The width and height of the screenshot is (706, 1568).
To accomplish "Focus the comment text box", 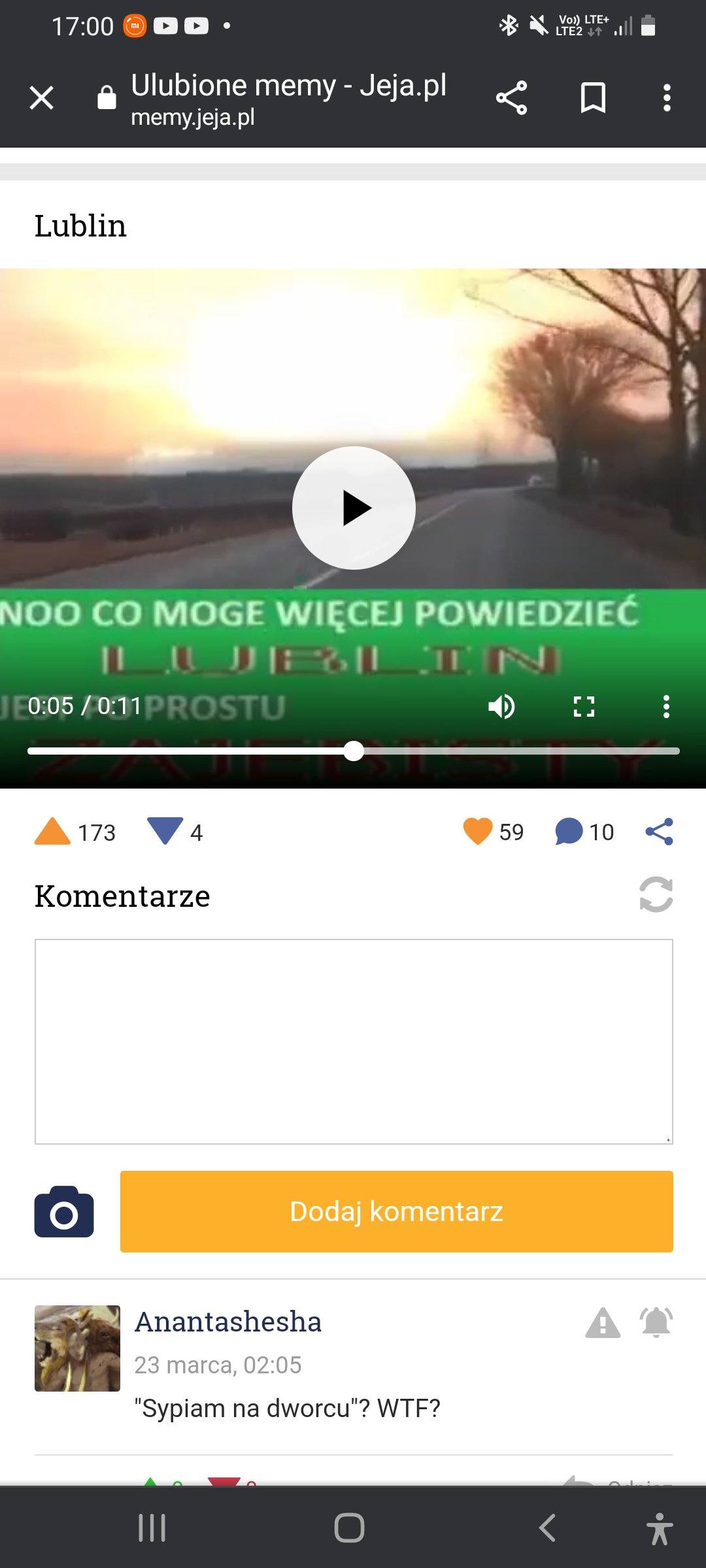I will (354, 1041).
